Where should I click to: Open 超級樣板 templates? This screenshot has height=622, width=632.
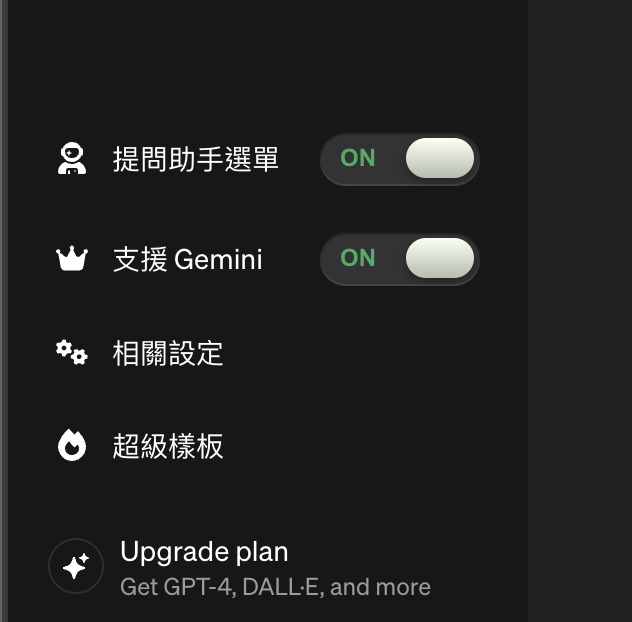(167, 446)
